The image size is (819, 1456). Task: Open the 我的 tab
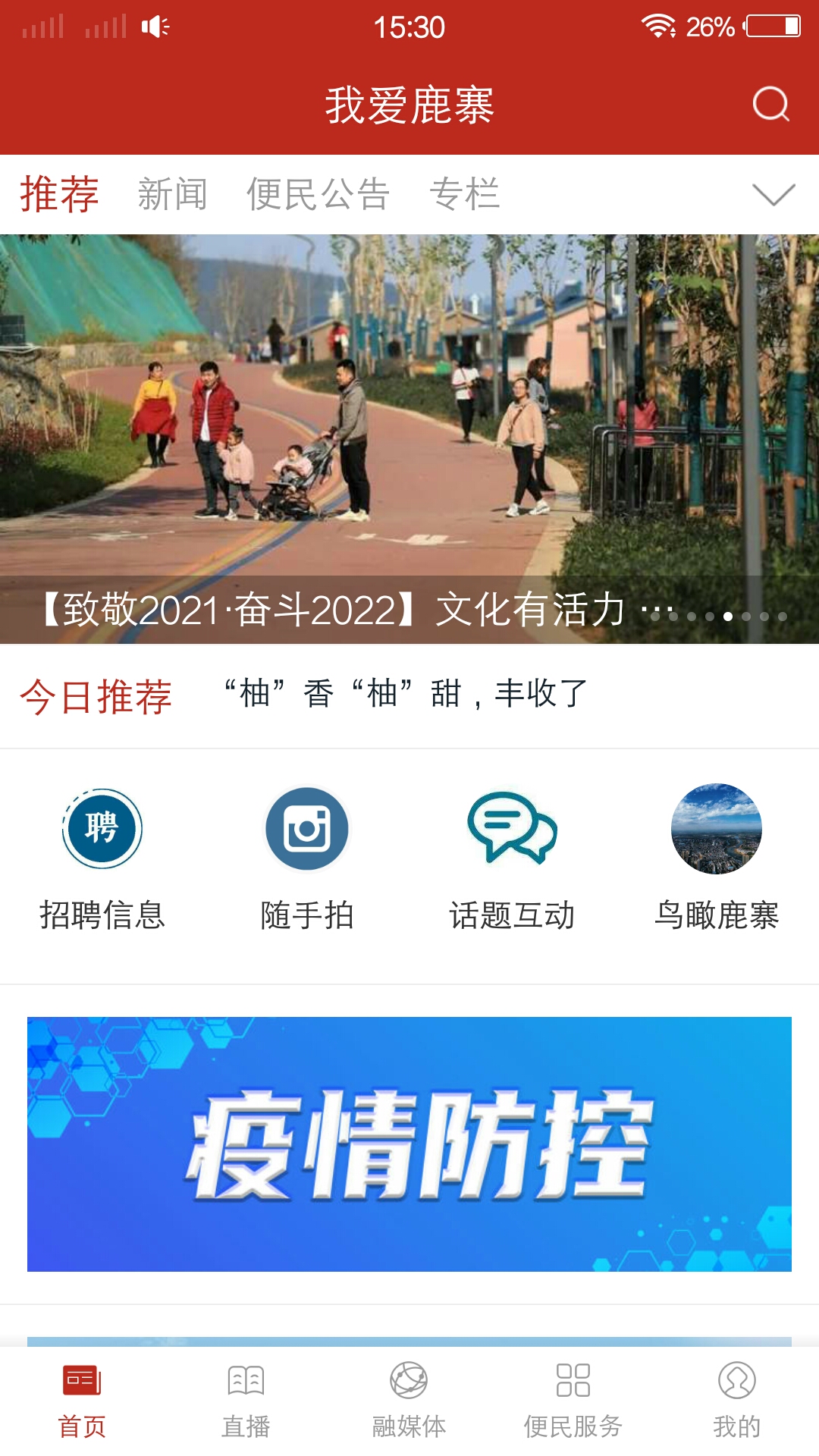pos(736,1401)
